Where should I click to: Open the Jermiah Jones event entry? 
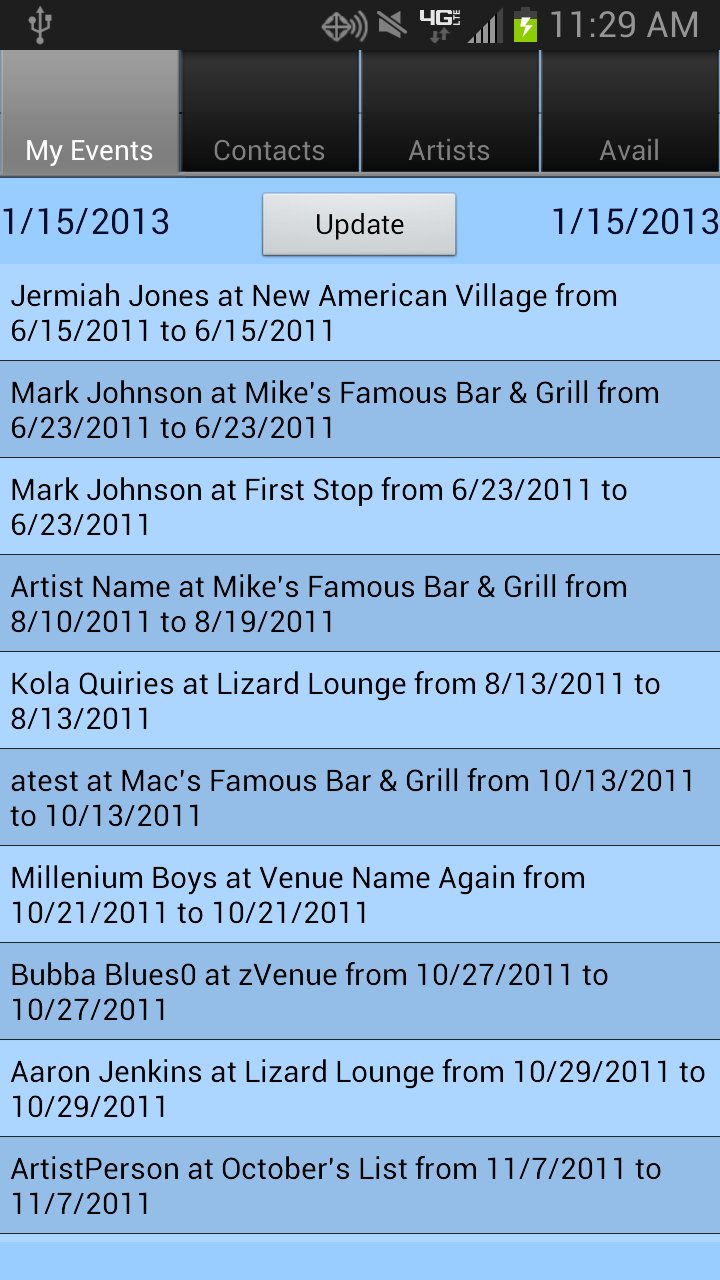360,313
